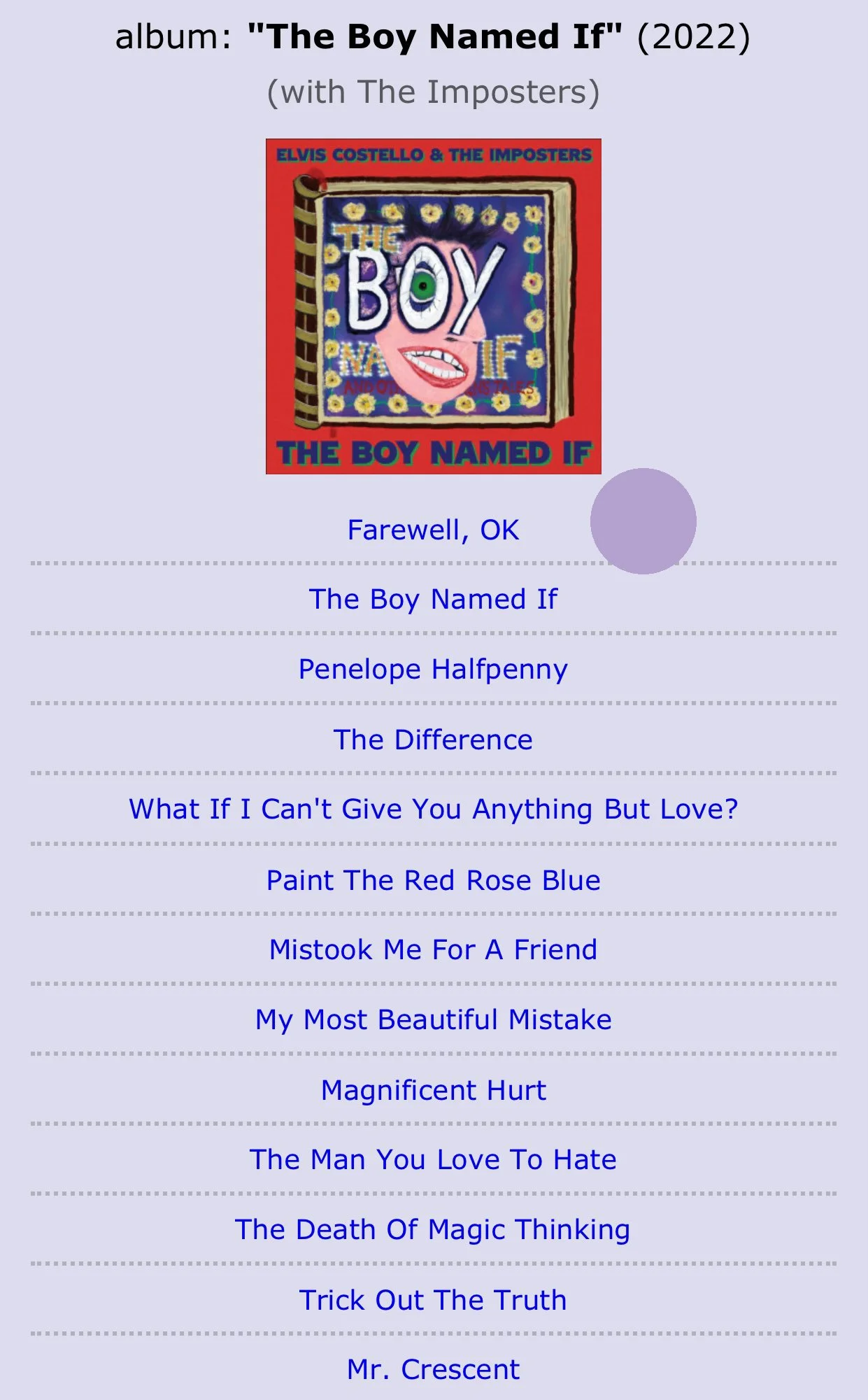The image size is (868, 1400).
Task: Open What If I Can't Give You Anything But Love?
Action: [433, 809]
